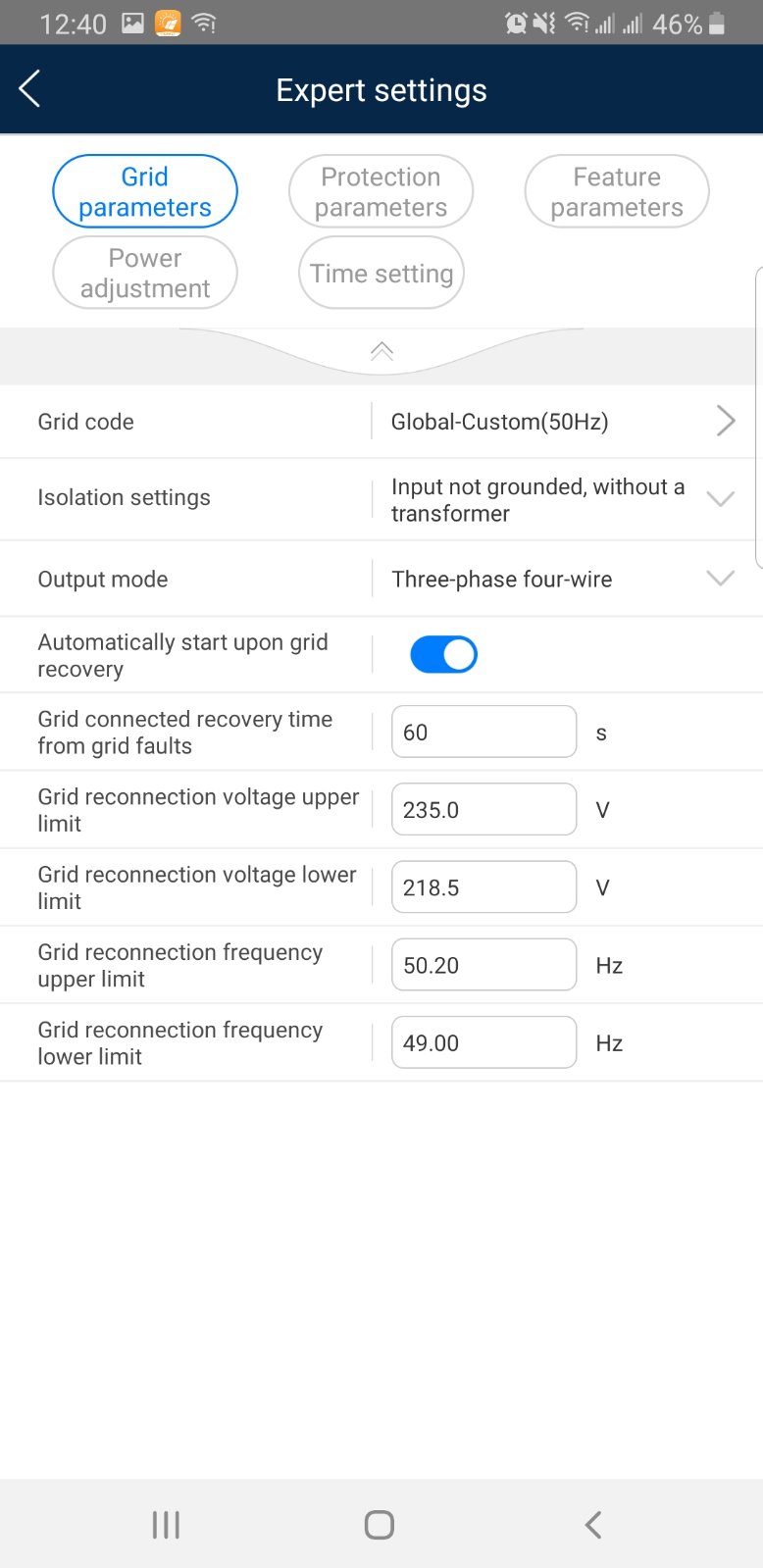The image size is (763, 1568).
Task: Edit reconnection voltage lower limit field
Action: [483, 886]
